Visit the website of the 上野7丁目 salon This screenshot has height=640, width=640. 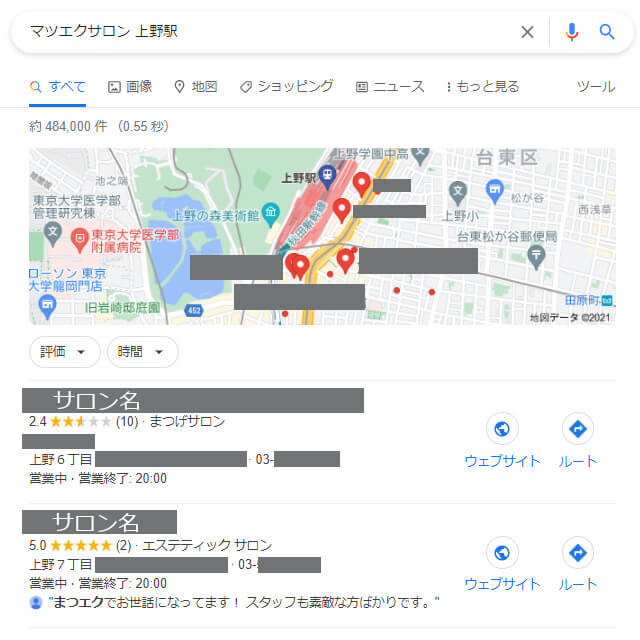click(502, 564)
